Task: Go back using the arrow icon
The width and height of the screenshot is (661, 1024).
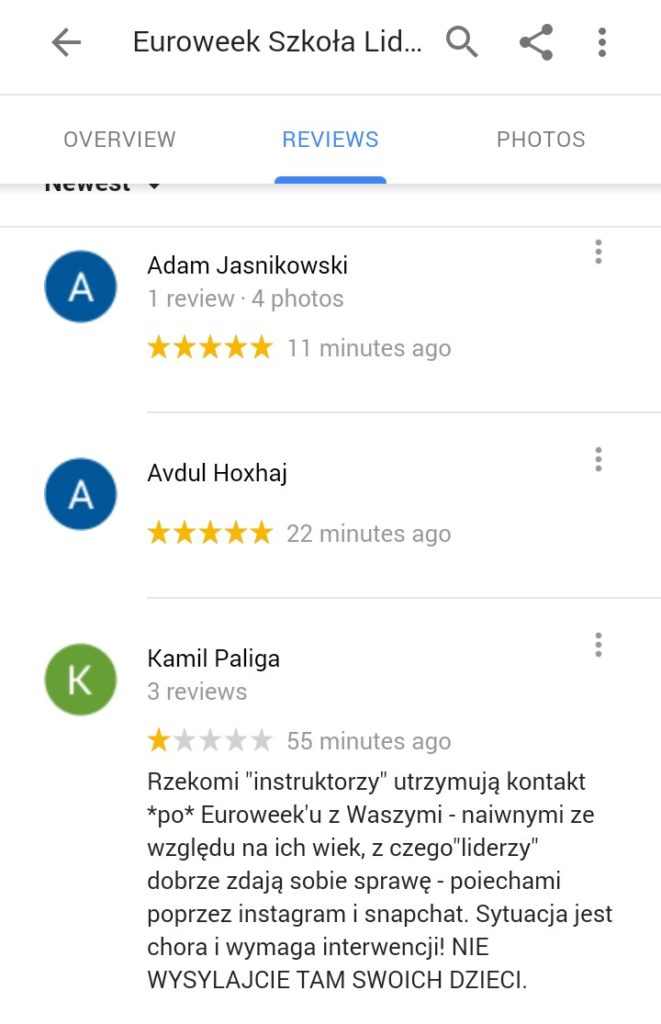Action: [66, 42]
